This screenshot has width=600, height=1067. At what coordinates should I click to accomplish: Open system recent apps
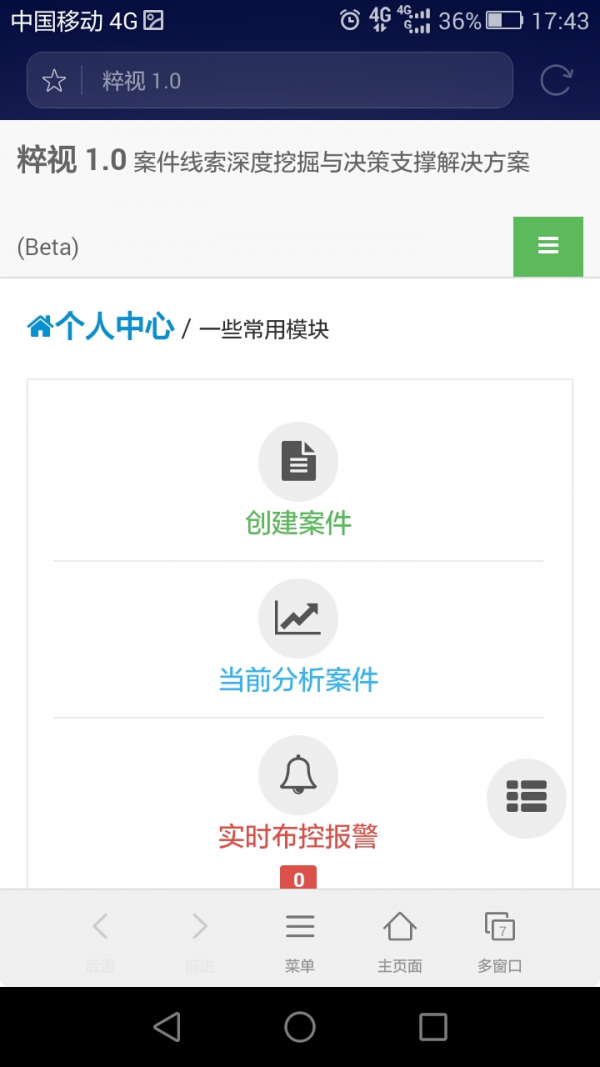433,1026
